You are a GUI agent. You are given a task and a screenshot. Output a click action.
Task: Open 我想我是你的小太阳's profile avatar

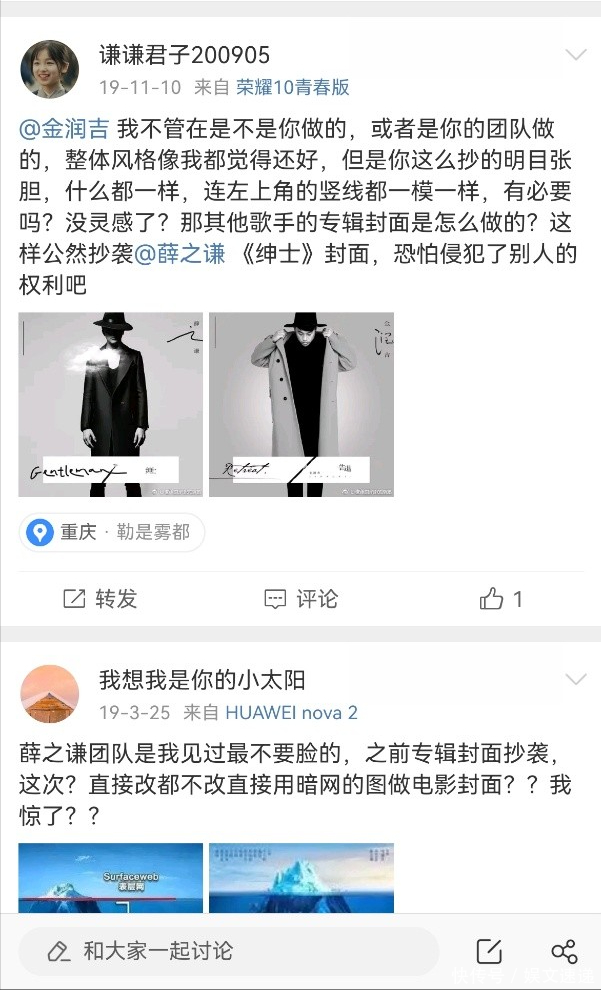click(49, 694)
